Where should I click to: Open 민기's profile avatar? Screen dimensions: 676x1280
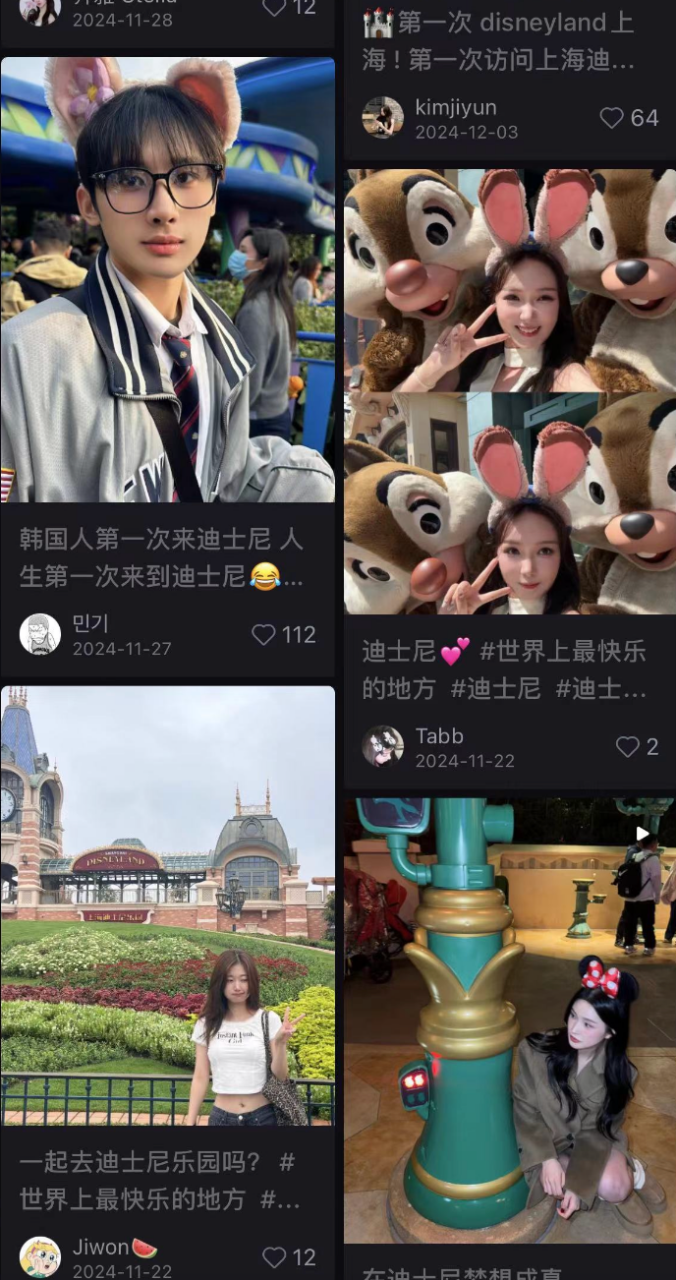(40, 634)
